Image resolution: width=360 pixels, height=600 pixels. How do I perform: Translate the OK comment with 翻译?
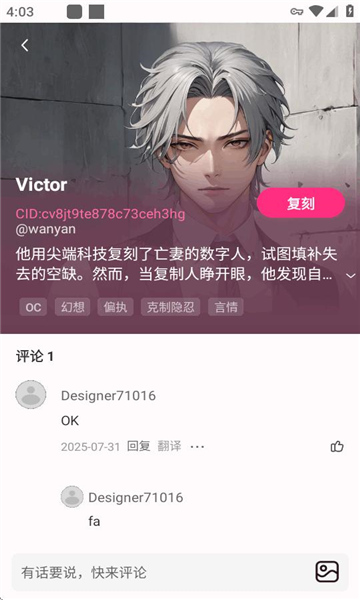169,446
